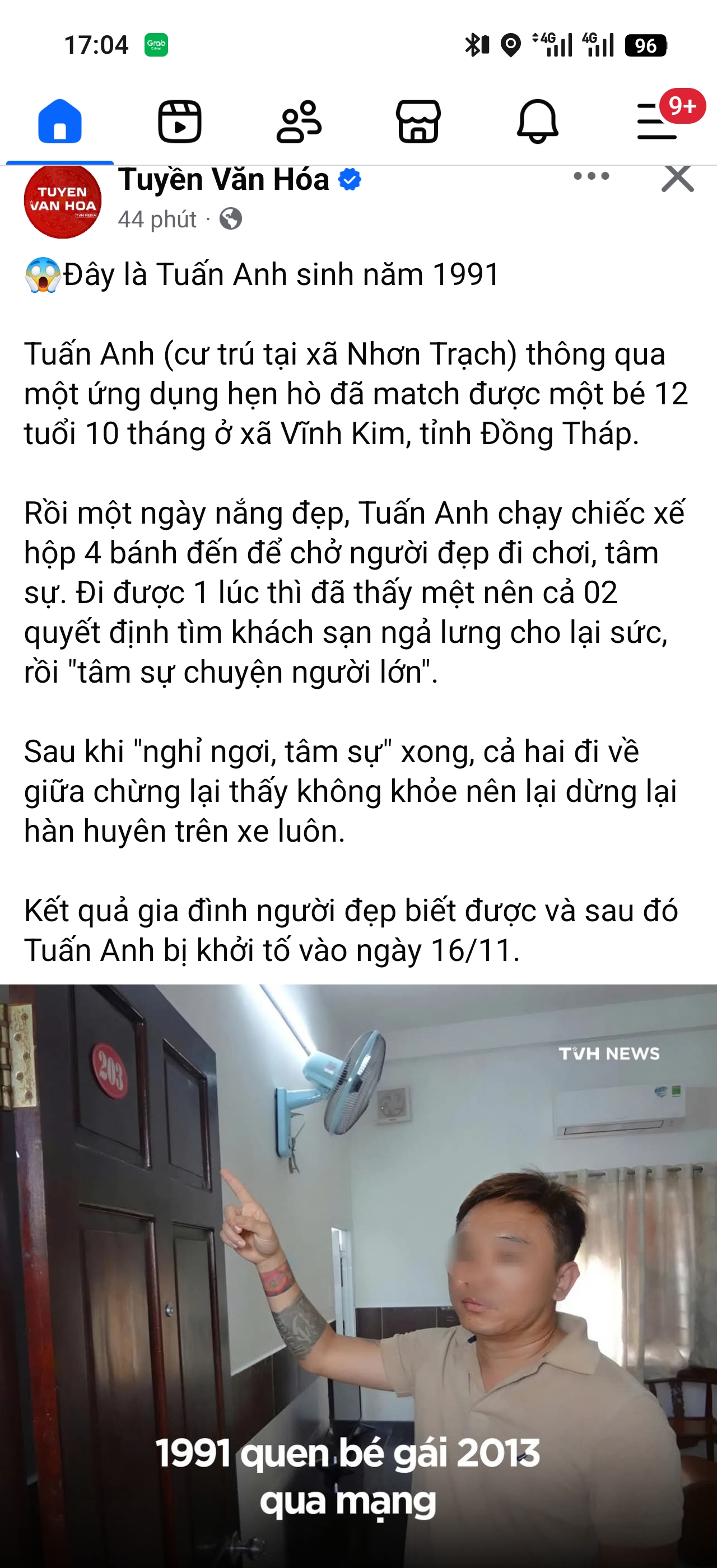
Task: Open the Reels video tab
Action: 180,122
